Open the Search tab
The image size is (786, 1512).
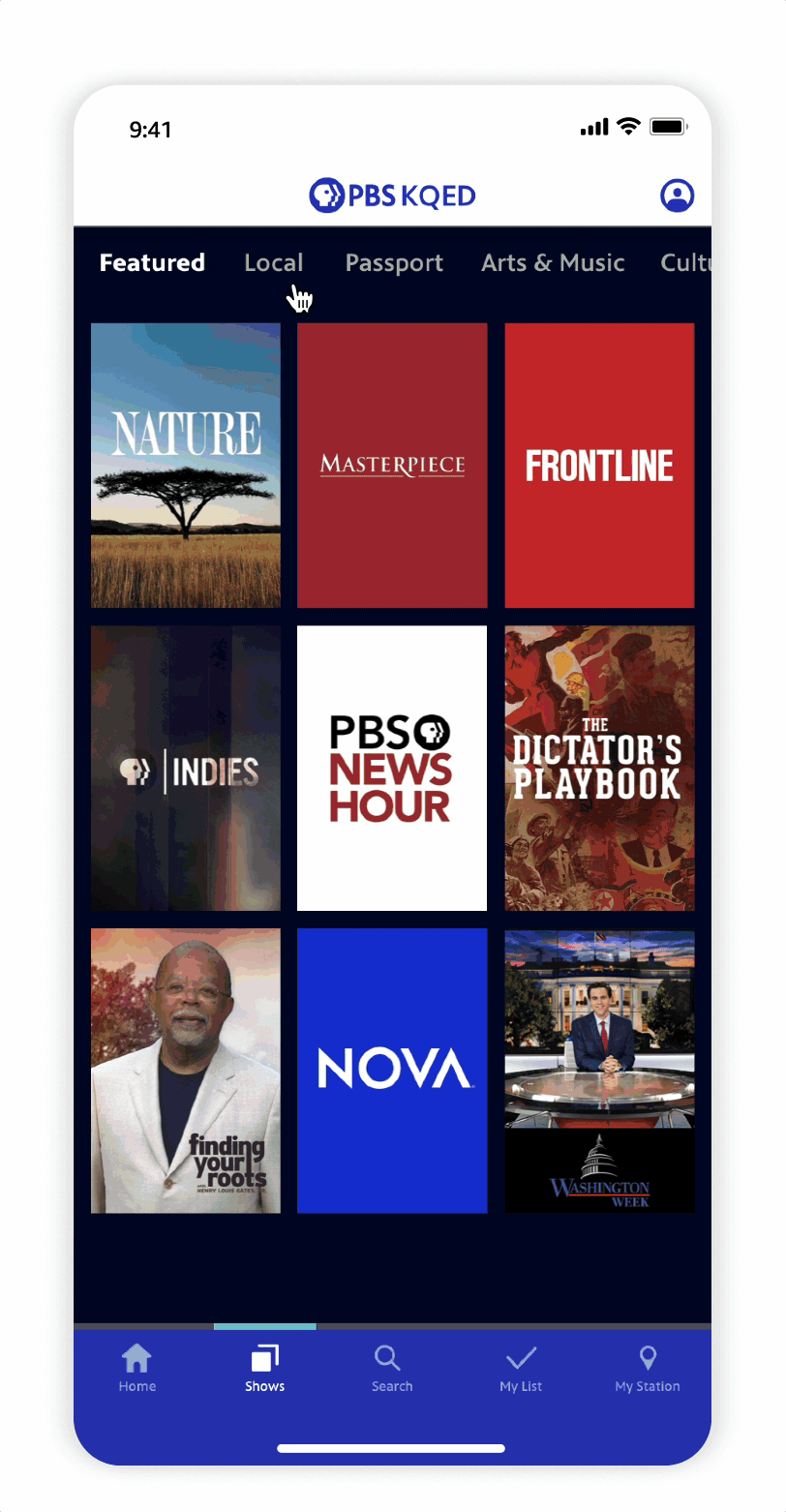pyautogui.click(x=392, y=1368)
